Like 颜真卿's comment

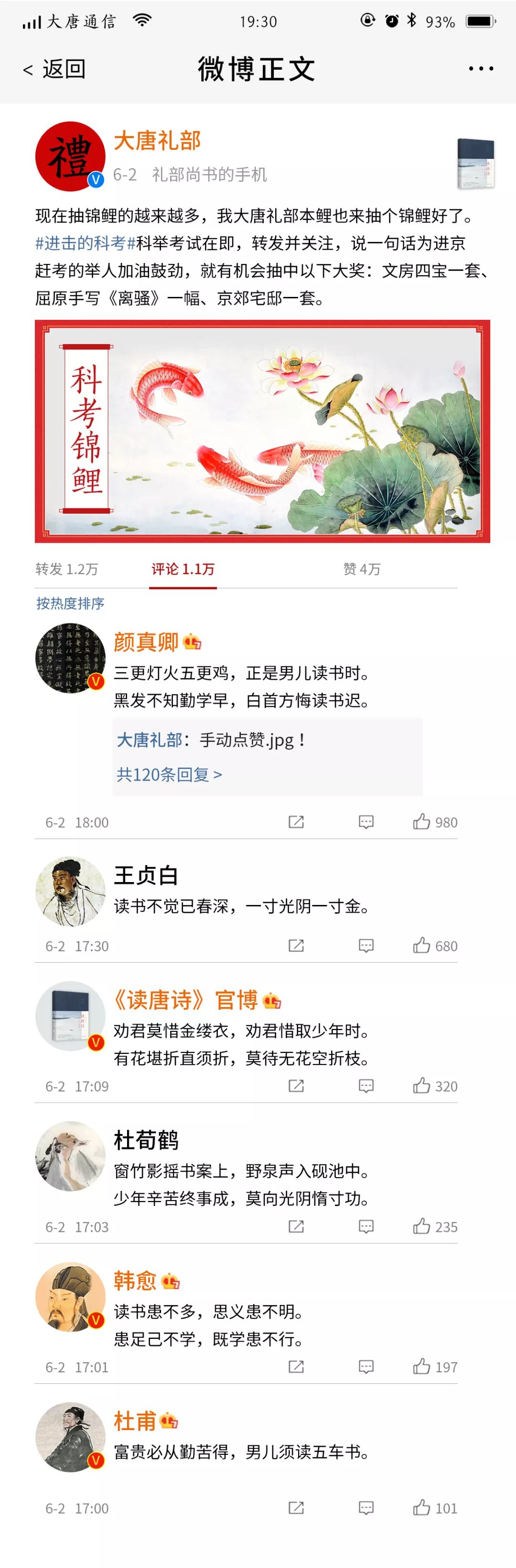(434, 822)
